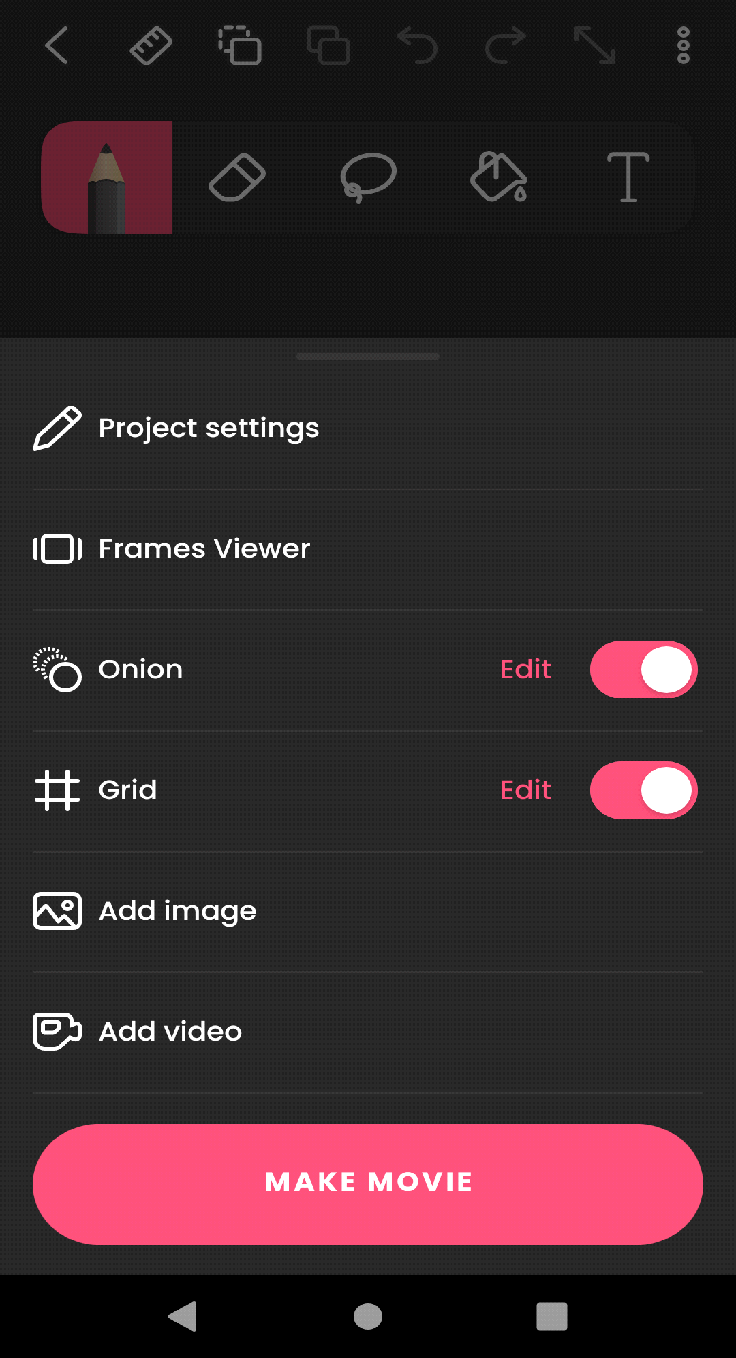736x1358 pixels.
Task: Select the eraser tool
Action: (237, 178)
